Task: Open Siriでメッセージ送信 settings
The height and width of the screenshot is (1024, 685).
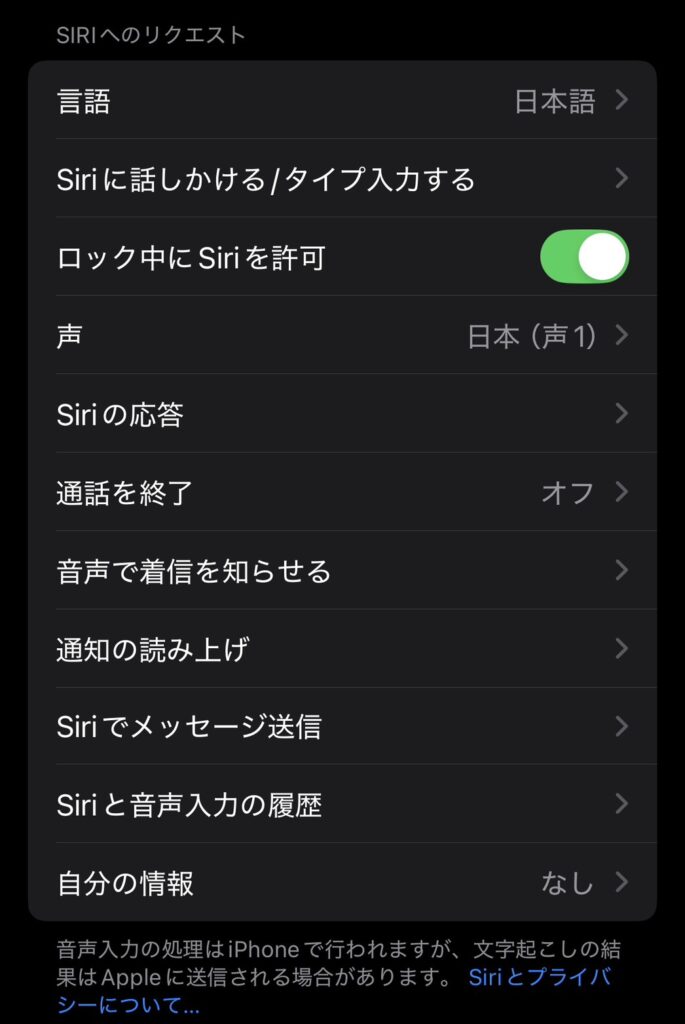Action: tap(342, 727)
